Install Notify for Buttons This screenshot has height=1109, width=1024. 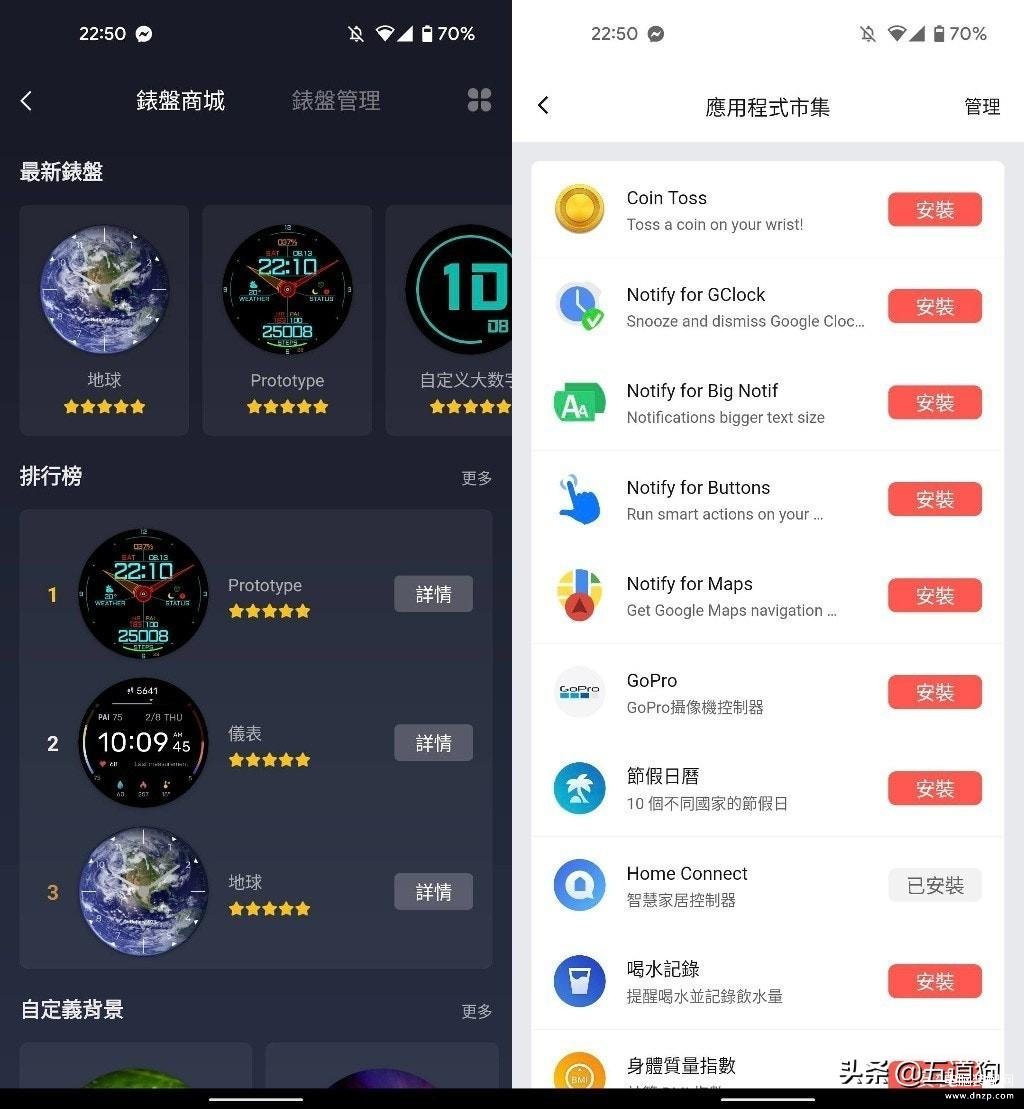[x=934, y=500]
